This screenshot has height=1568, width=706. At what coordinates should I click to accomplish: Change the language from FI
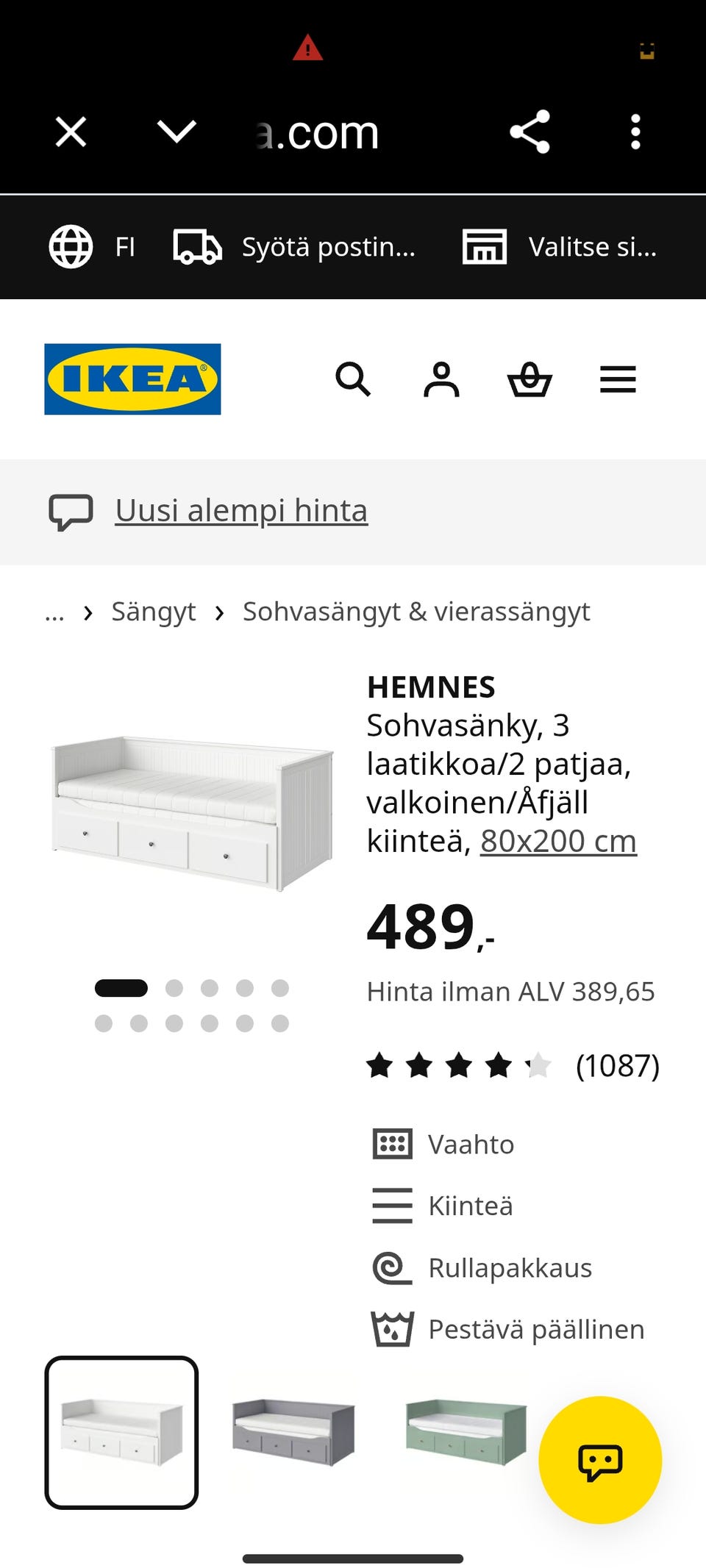coord(92,246)
